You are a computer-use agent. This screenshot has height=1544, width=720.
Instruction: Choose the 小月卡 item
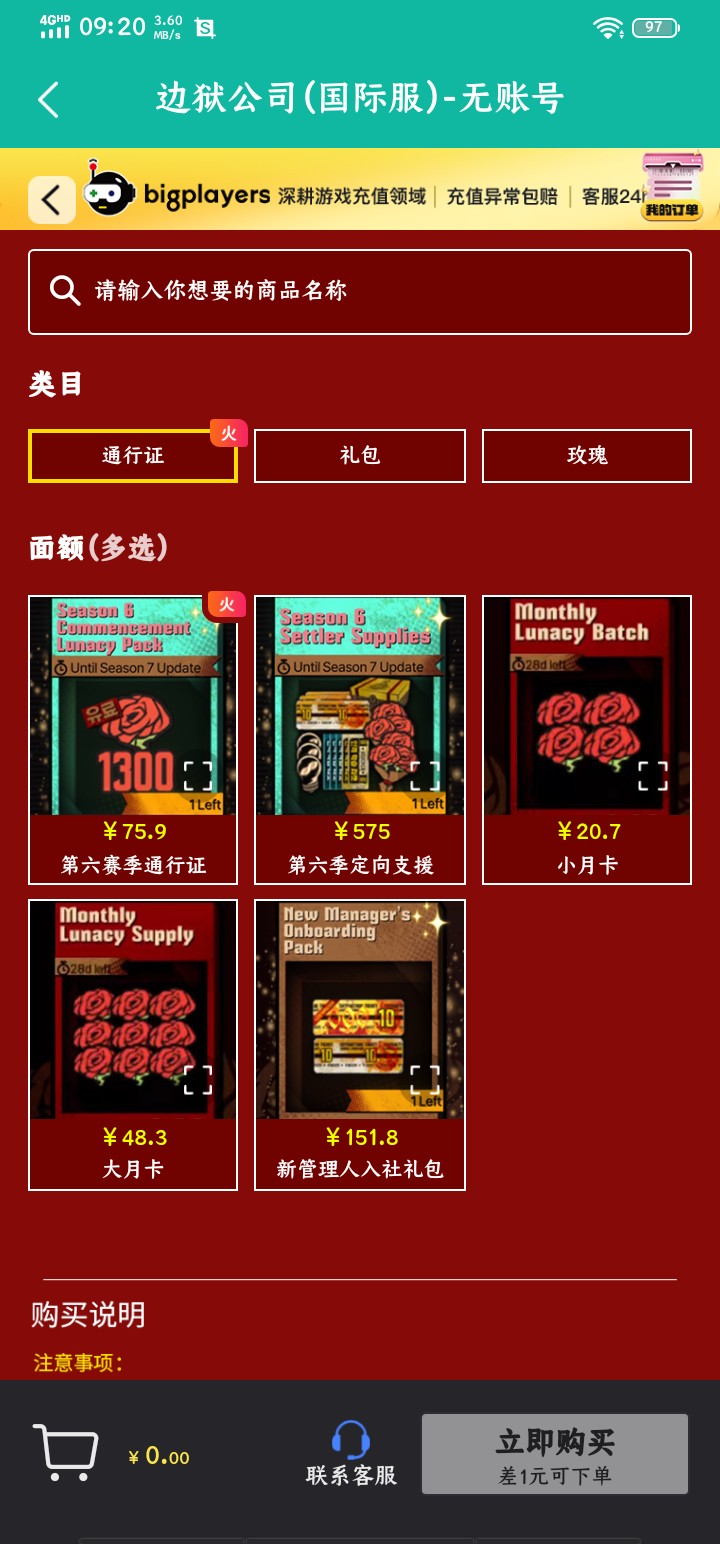(587, 740)
